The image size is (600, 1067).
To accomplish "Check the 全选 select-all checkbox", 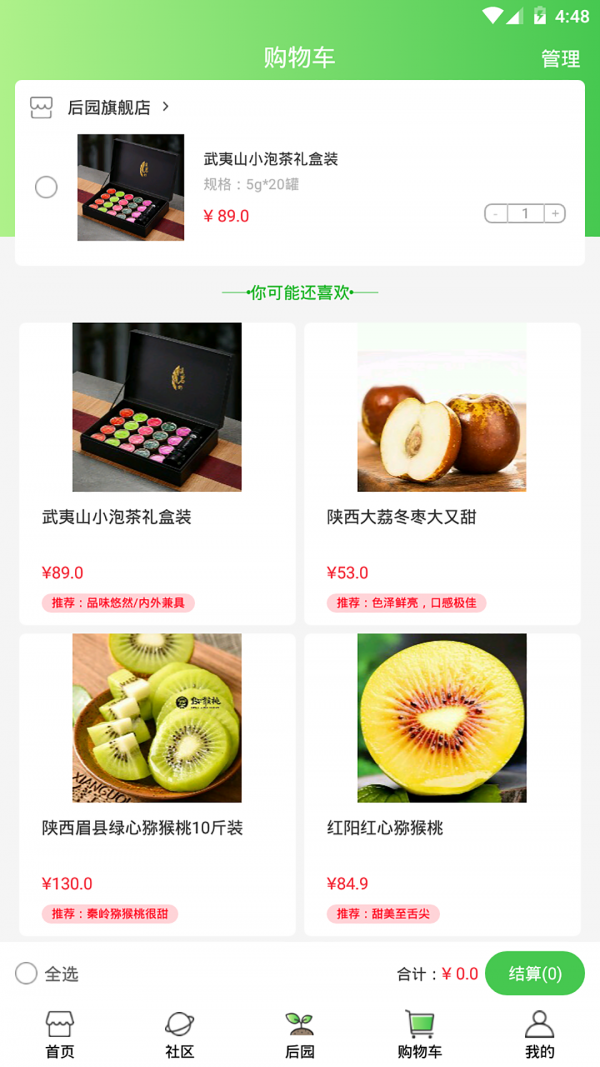I will click(27, 973).
